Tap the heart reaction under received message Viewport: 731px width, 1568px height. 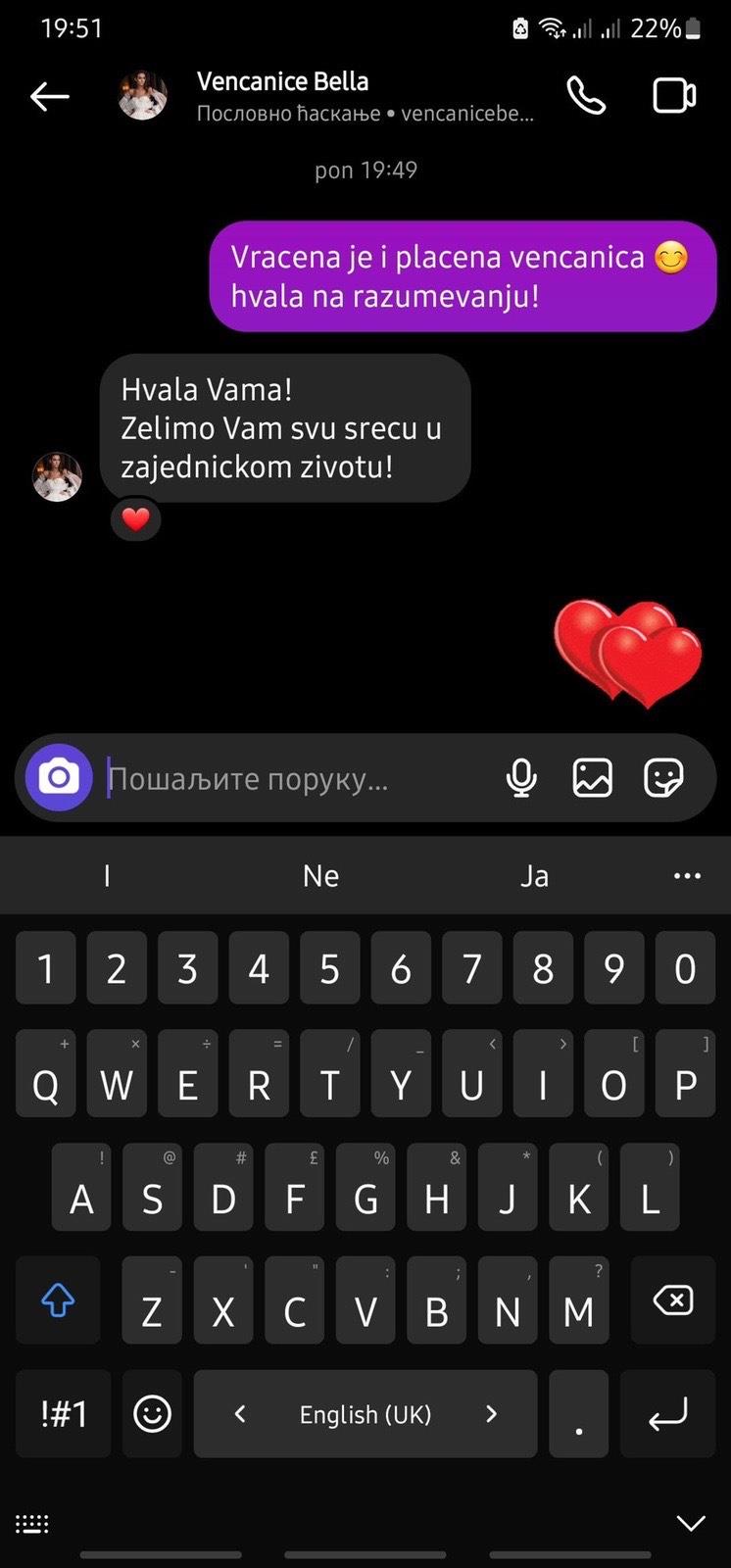pyautogui.click(x=135, y=518)
